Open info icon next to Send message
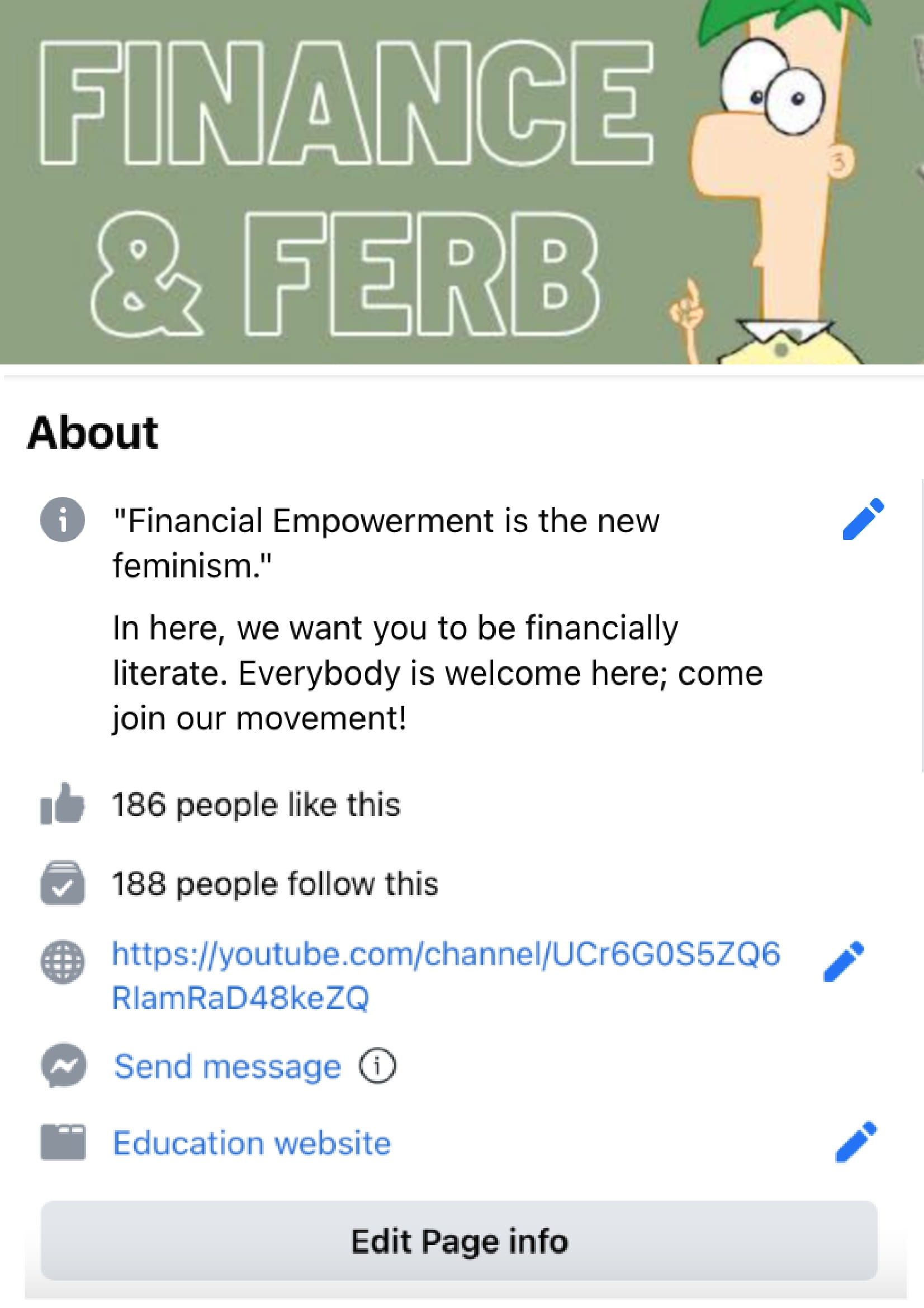The height and width of the screenshot is (1308, 924). [377, 1066]
